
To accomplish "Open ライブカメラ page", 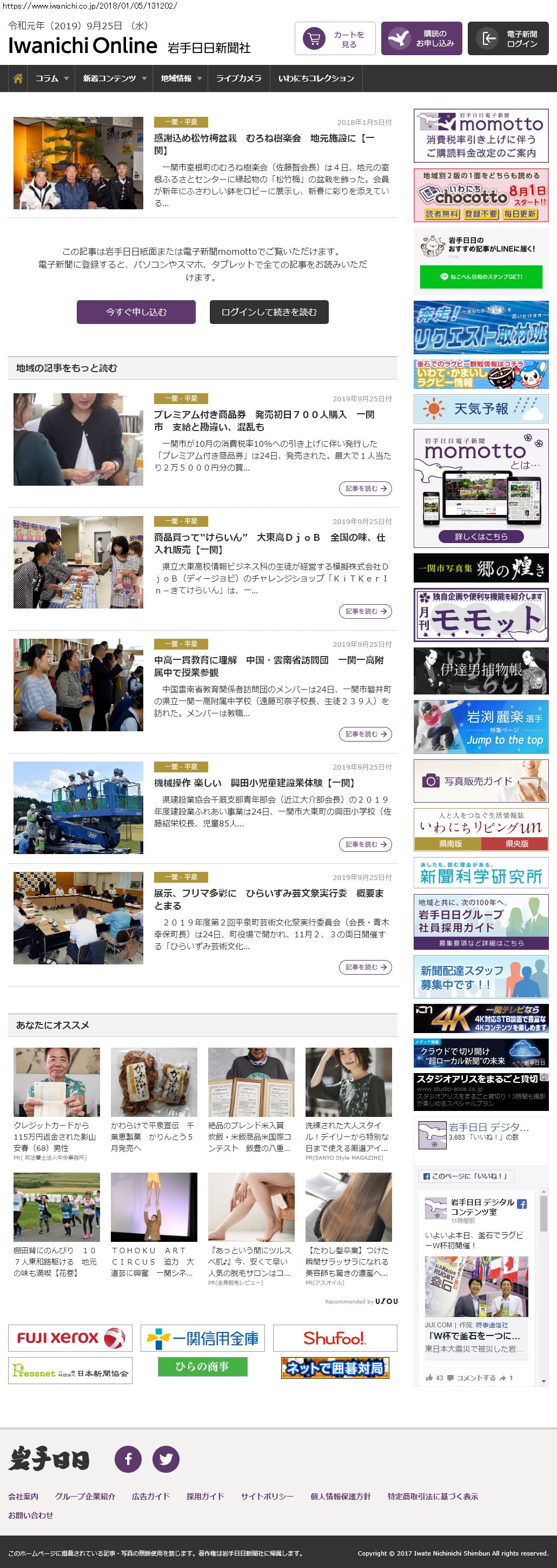I will coord(238,78).
